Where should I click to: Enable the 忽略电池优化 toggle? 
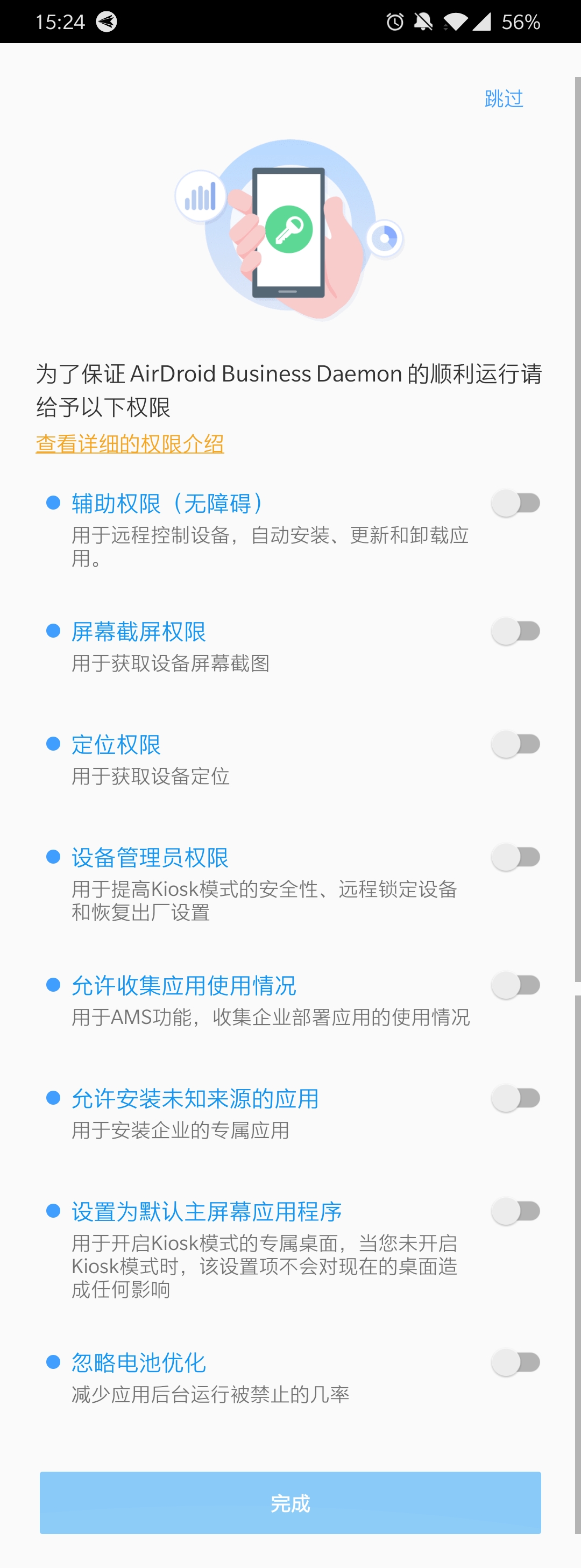point(516,1362)
